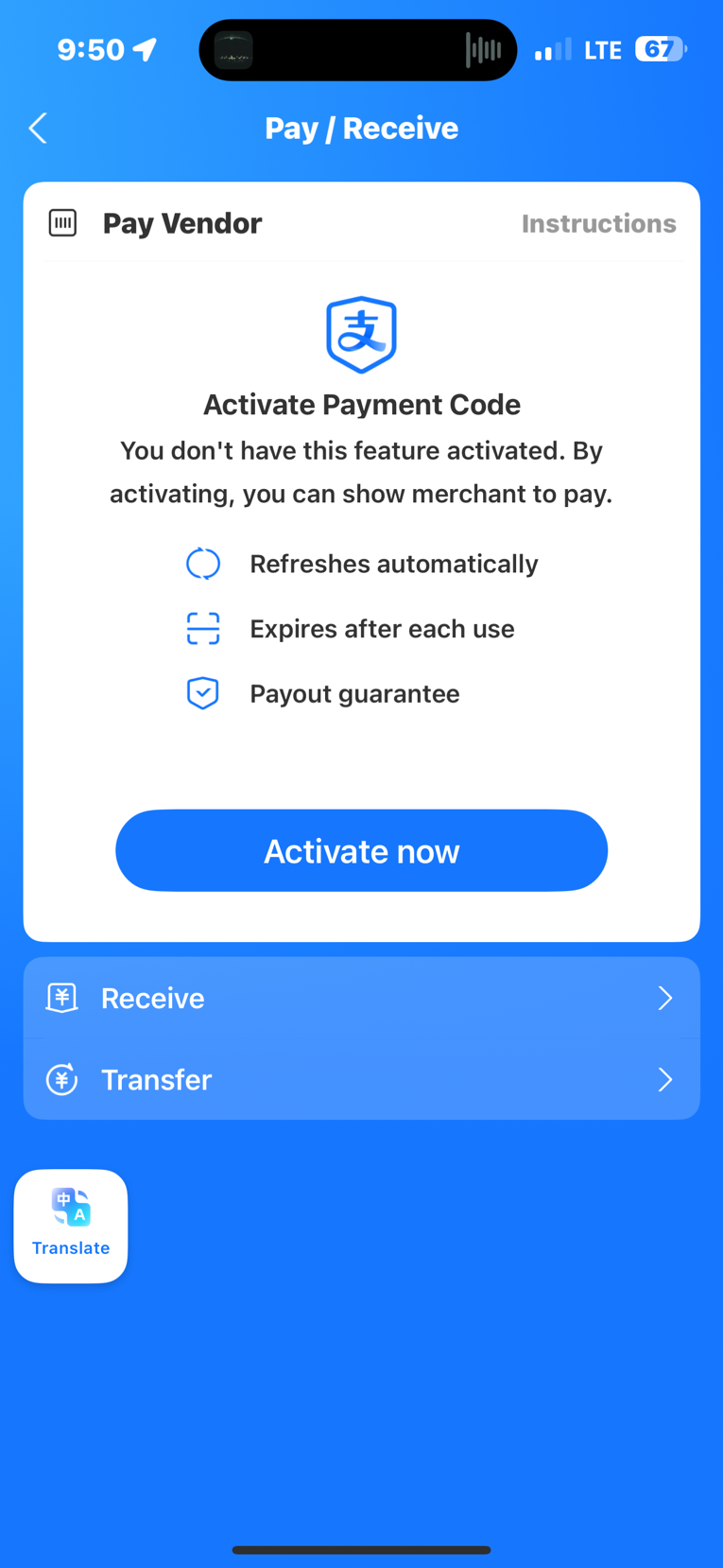Open the Transfer option
This screenshot has height=1568, width=723.
point(361,1079)
